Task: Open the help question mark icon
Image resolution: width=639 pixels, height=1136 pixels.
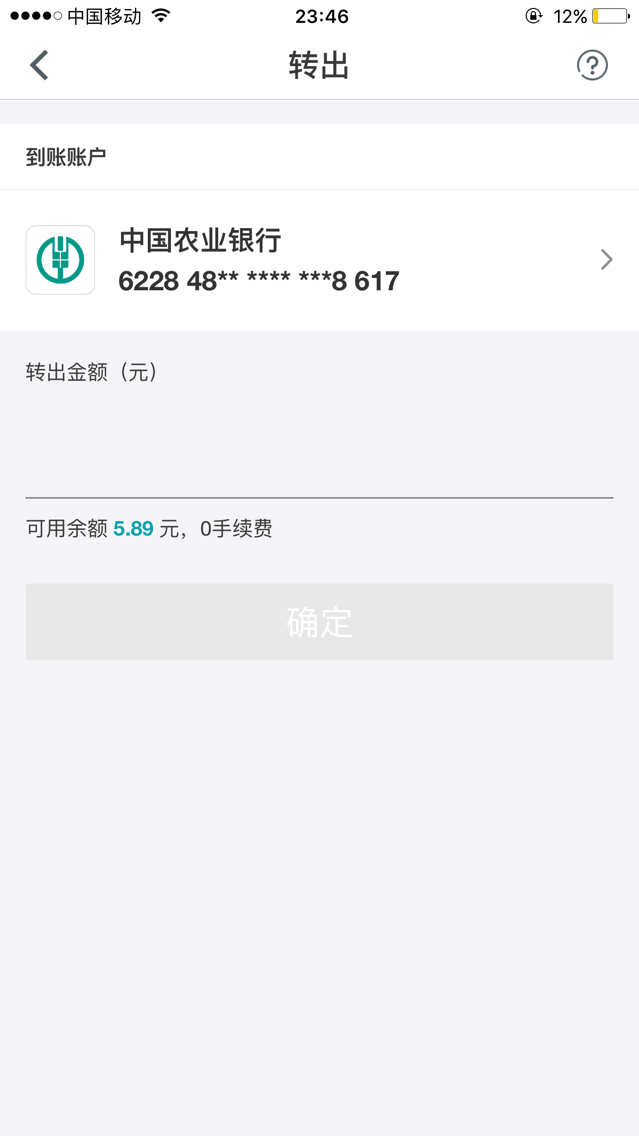Action: [592, 66]
